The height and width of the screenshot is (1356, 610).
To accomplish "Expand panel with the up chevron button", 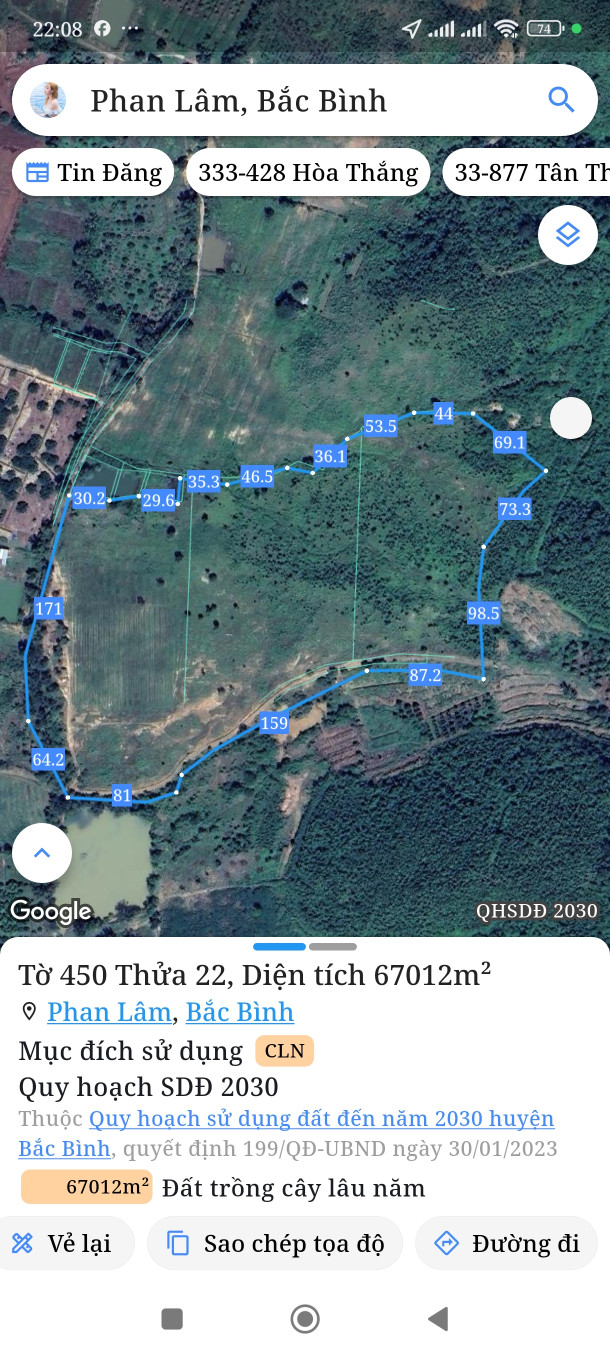I will click(42, 853).
